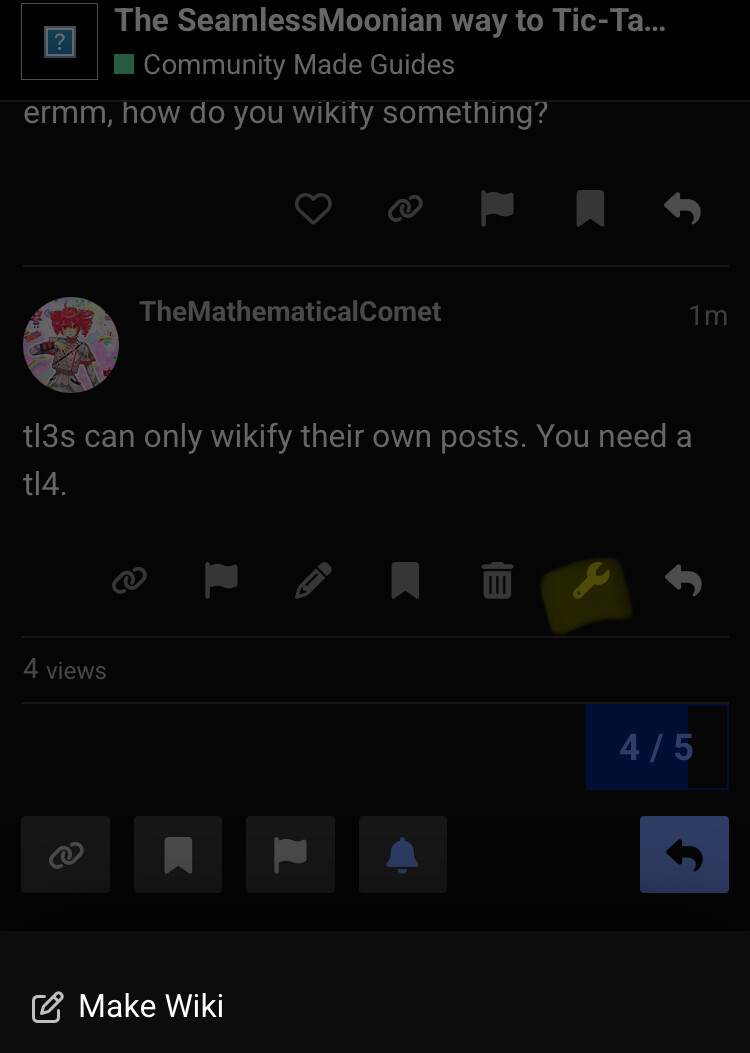Viewport: 750px width, 1053px height.
Task: Tap the blue topic reply button
Action: point(684,855)
